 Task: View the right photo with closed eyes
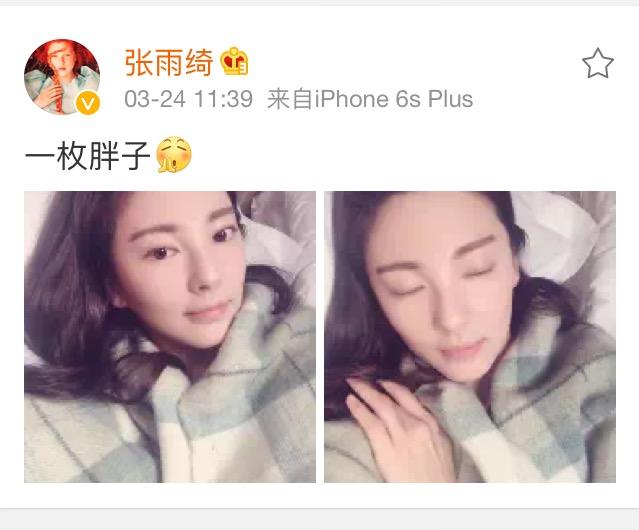coord(469,337)
